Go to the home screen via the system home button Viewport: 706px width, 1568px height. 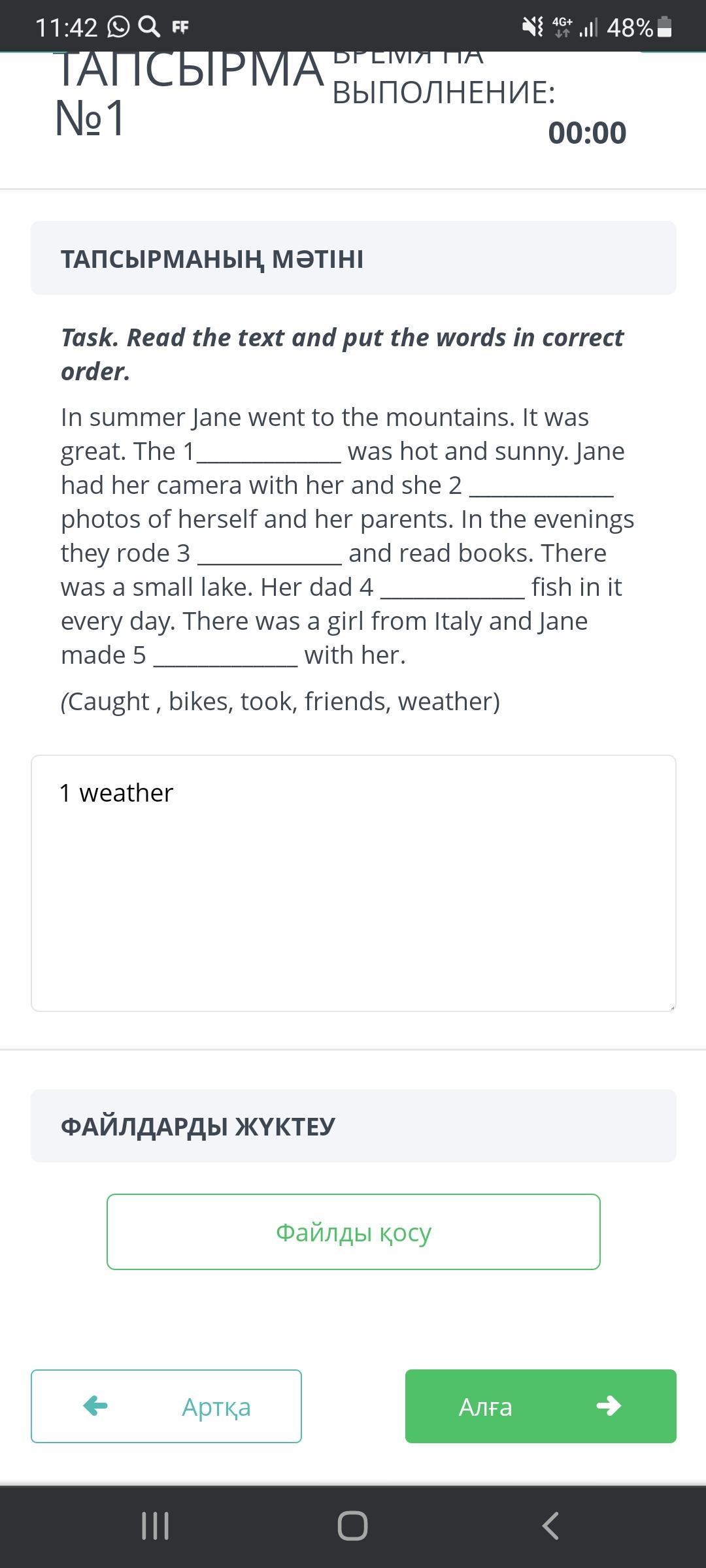pos(353,1526)
